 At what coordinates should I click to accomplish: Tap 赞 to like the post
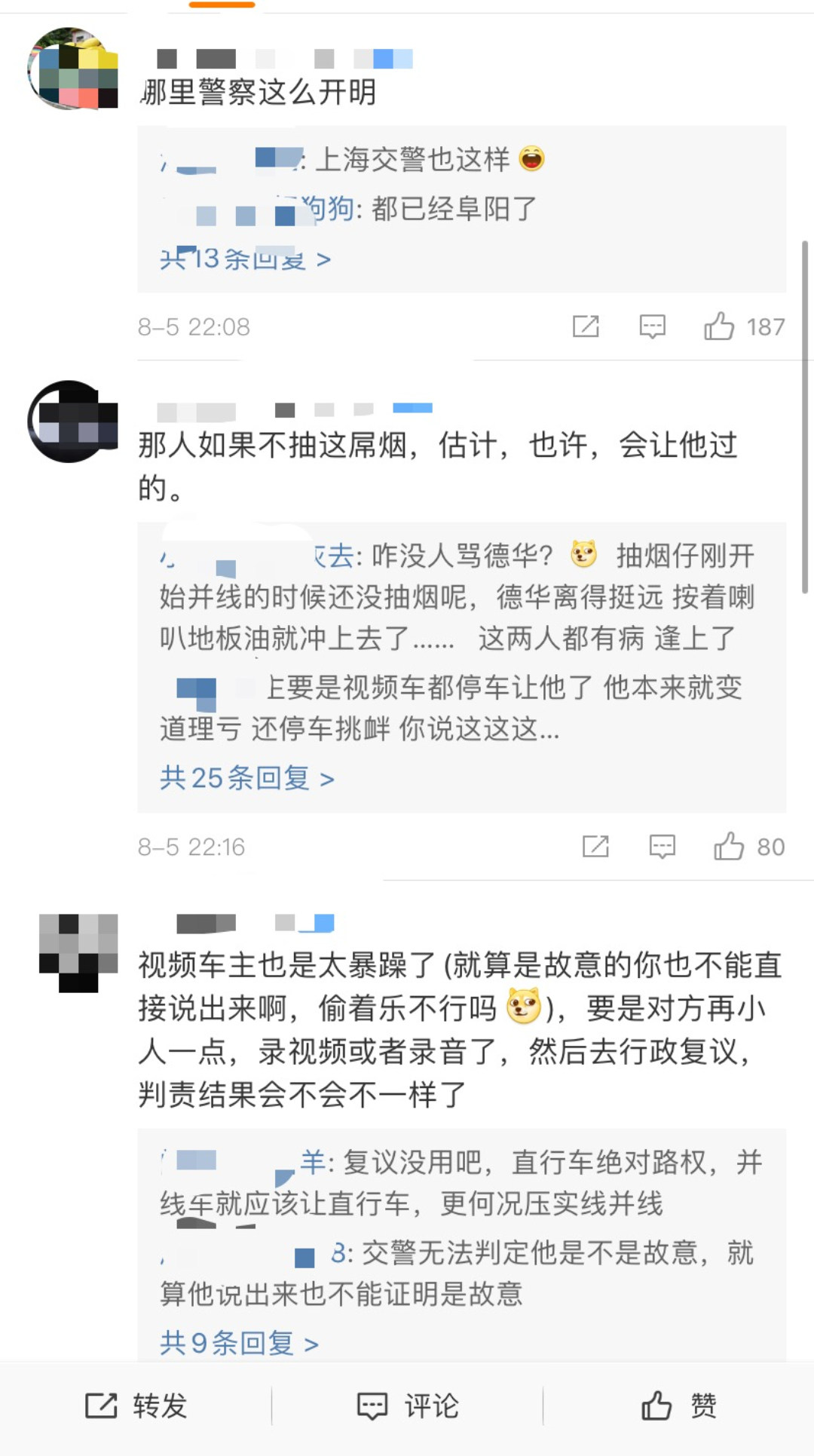click(x=678, y=1406)
